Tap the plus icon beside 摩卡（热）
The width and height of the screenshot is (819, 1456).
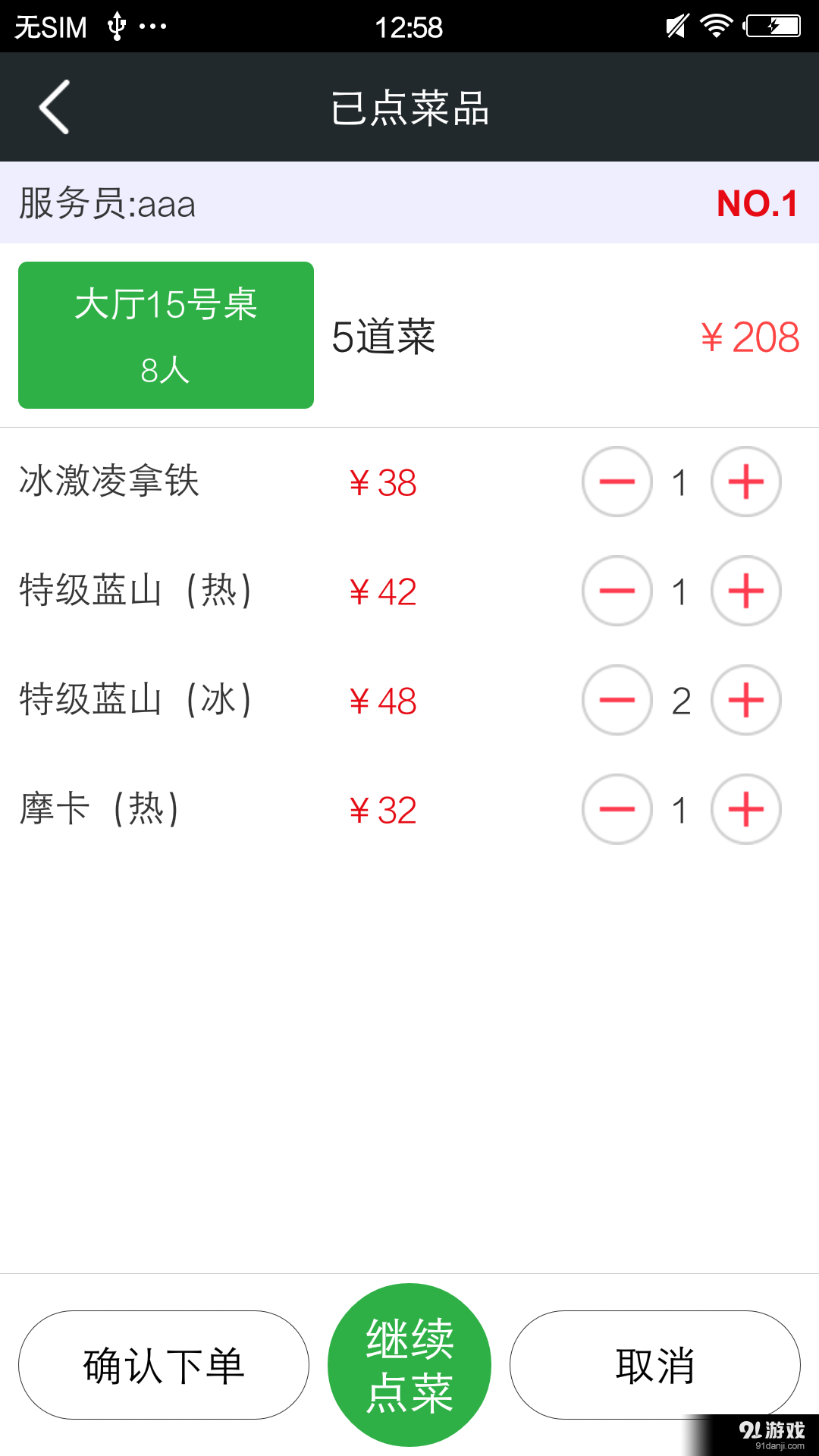click(745, 810)
